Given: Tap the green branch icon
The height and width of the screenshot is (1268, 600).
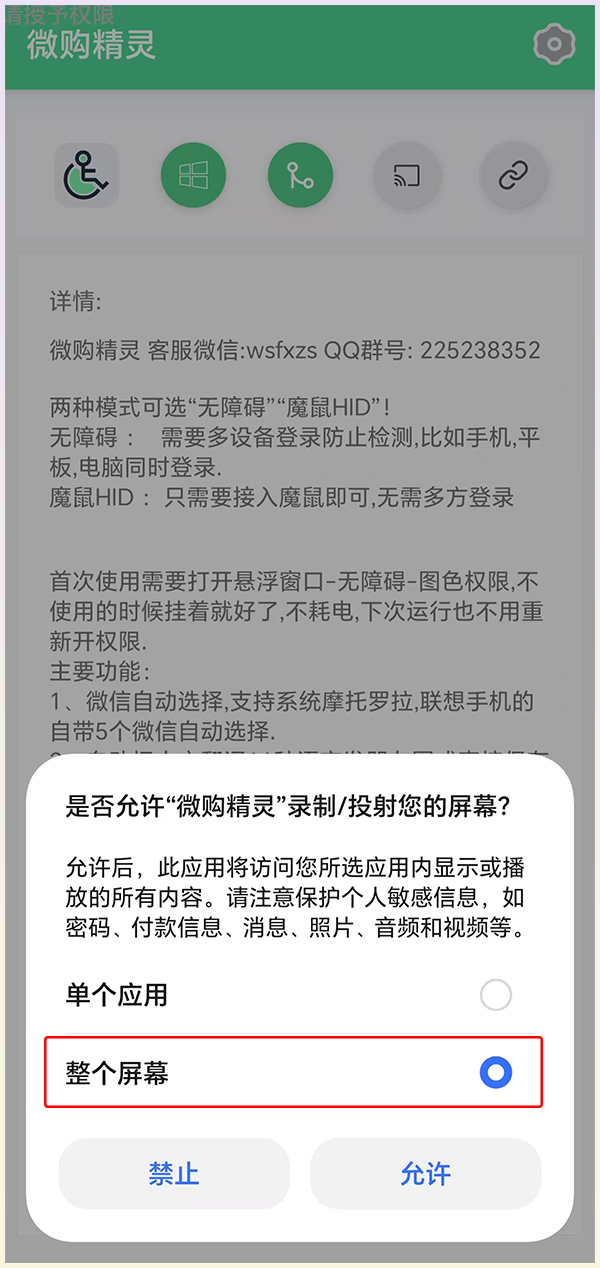Looking at the screenshot, I should coord(300,176).
